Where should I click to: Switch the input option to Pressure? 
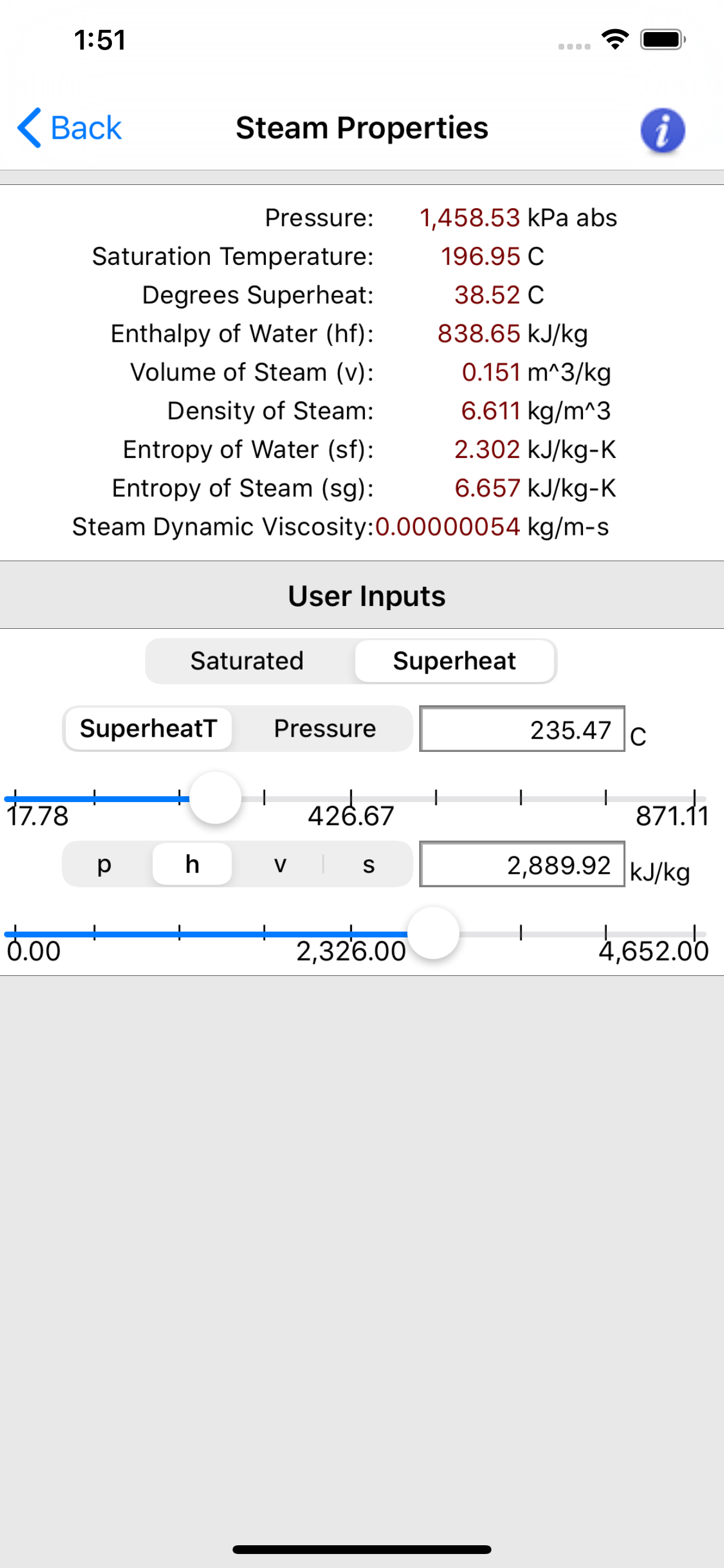pos(325,729)
